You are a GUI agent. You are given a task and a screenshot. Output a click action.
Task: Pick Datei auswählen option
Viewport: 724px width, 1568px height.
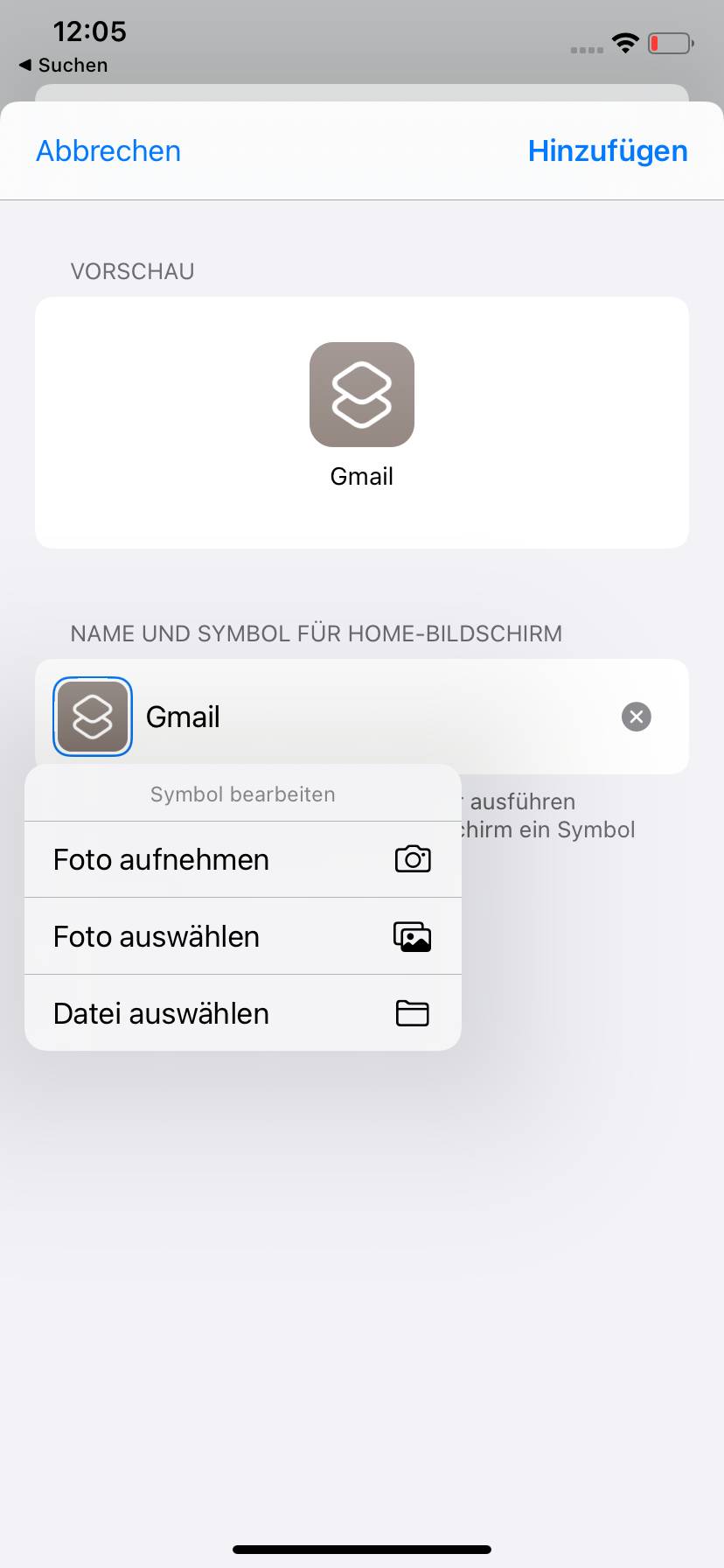point(242,1013)
